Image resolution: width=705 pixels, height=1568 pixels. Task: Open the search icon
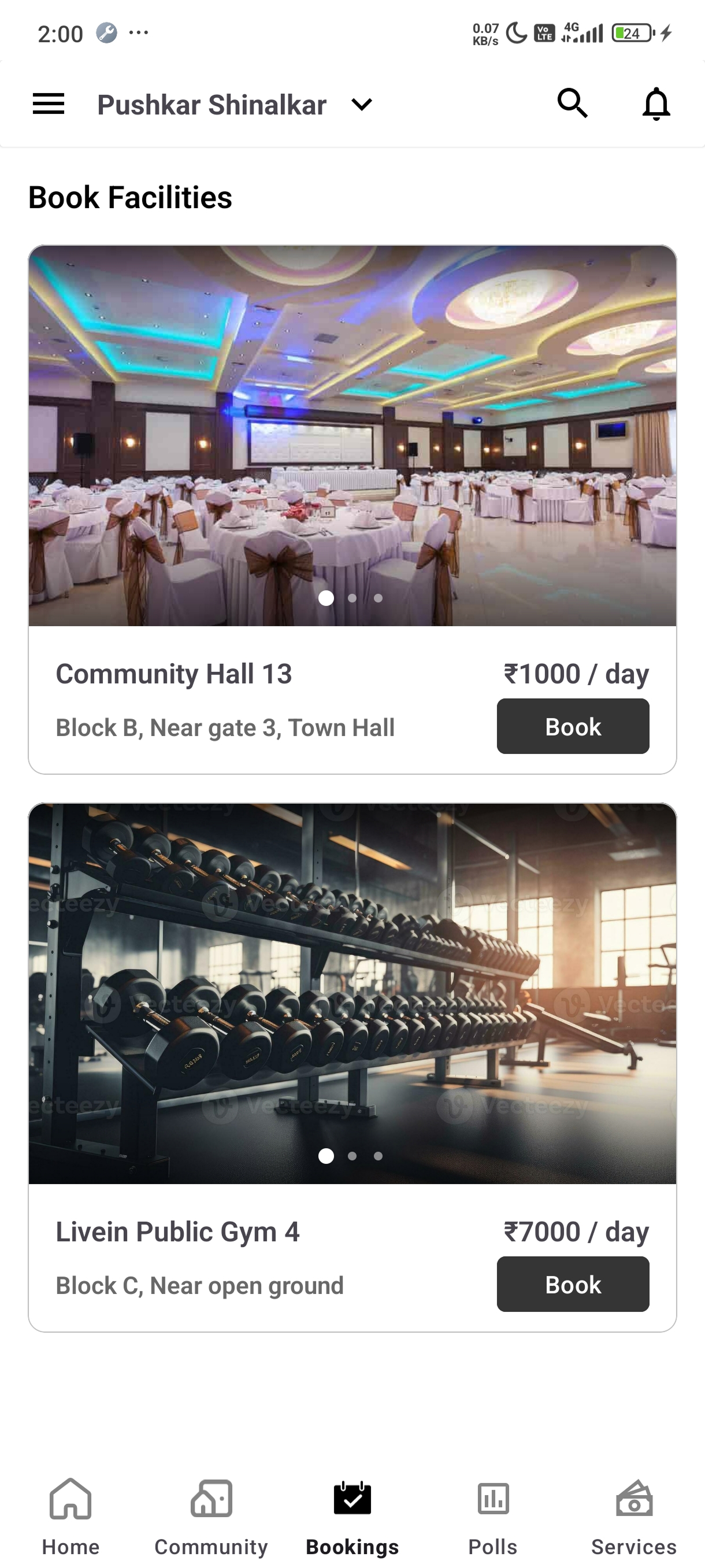point(572,103)
